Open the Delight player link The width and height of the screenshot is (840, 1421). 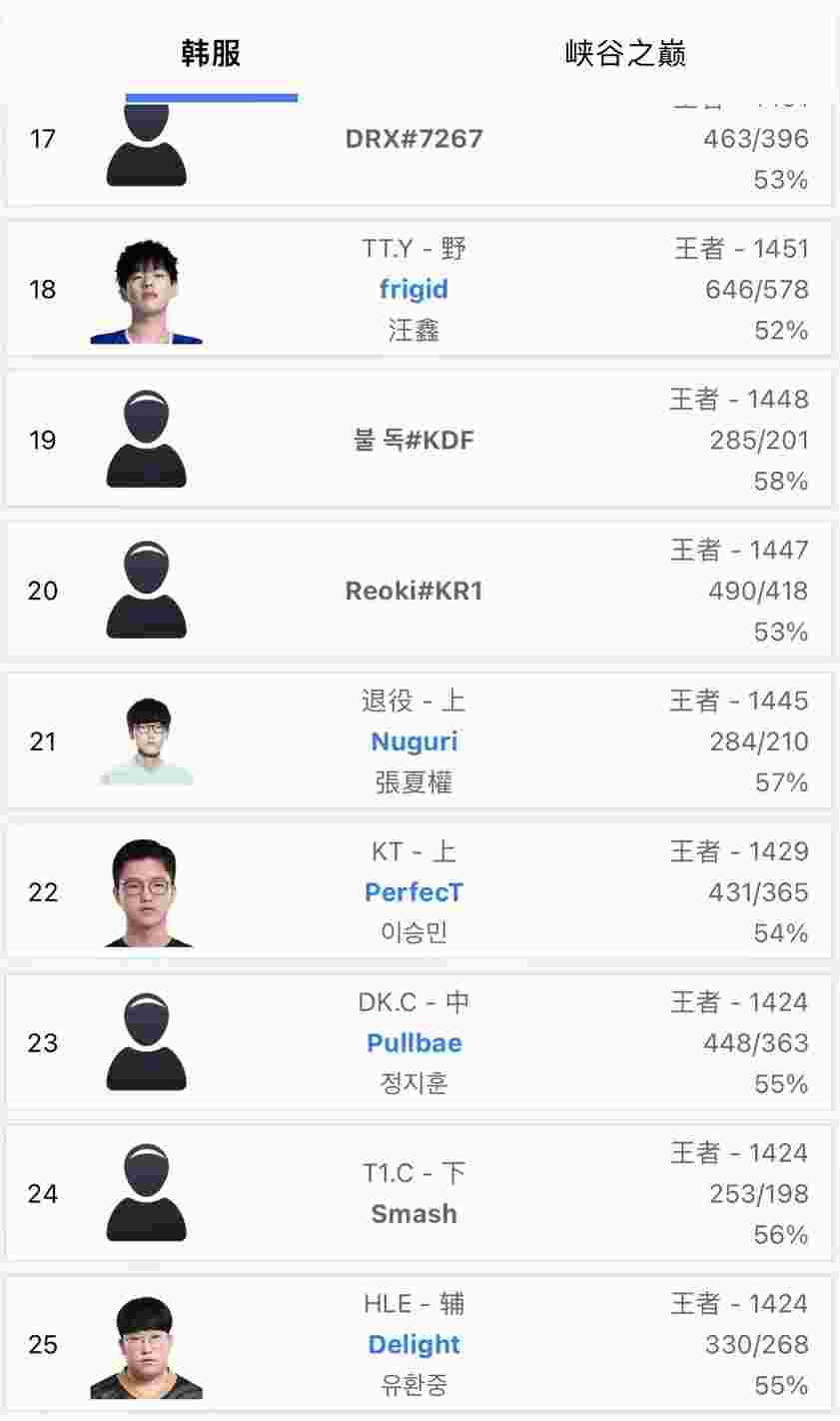414,1345
